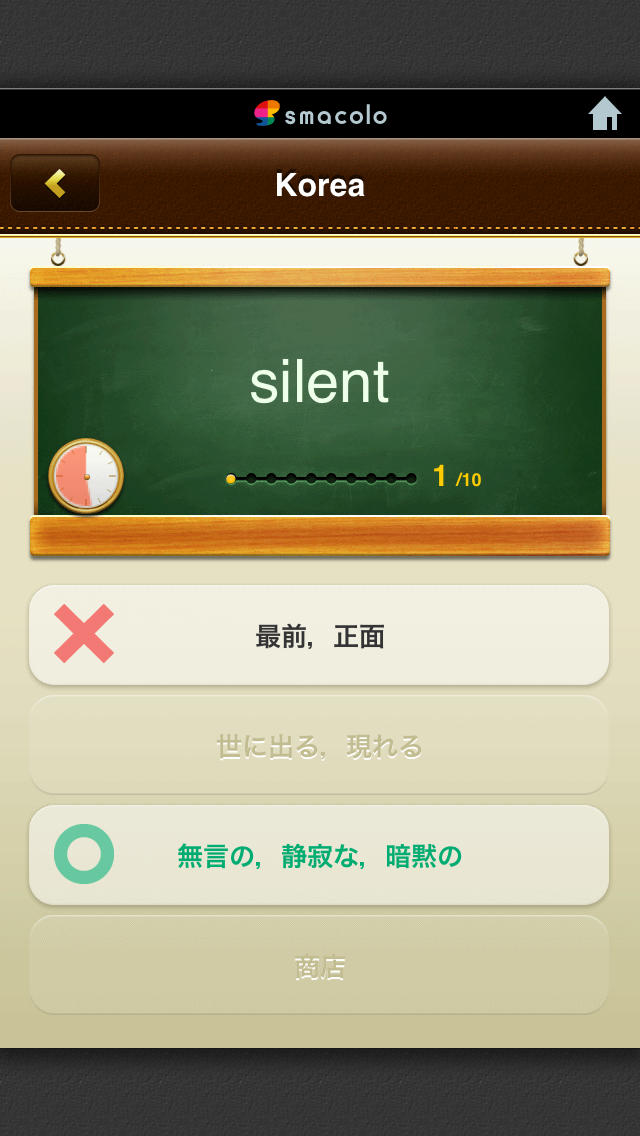Select the answer 最前, 正面
The height and width of the screenshot is (1136, 640).
click(x=319, y=635)
